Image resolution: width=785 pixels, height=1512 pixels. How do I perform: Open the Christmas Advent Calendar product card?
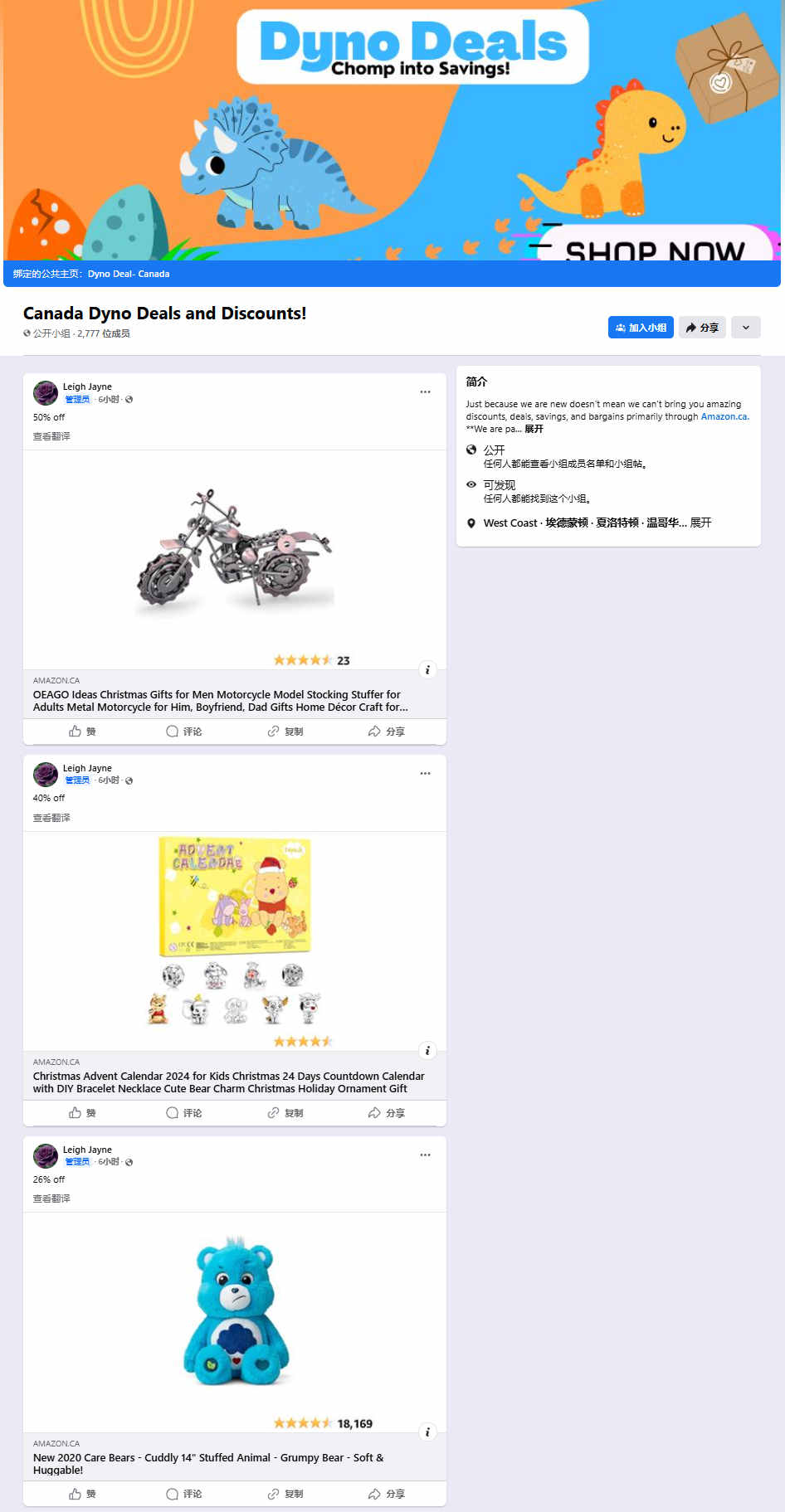point(229,1082)
